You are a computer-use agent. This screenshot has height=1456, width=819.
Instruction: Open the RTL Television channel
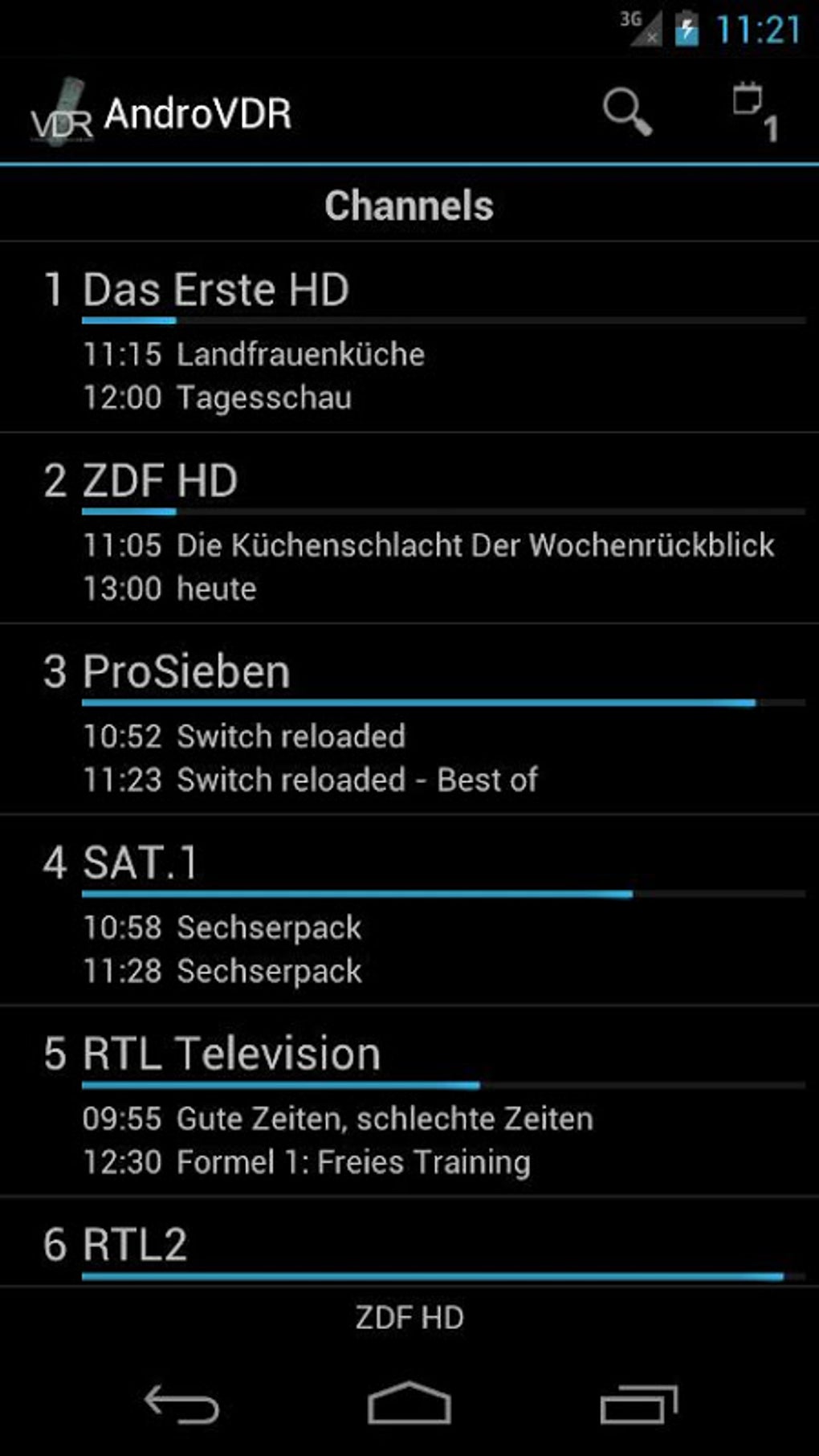(x=409, y=1102)
